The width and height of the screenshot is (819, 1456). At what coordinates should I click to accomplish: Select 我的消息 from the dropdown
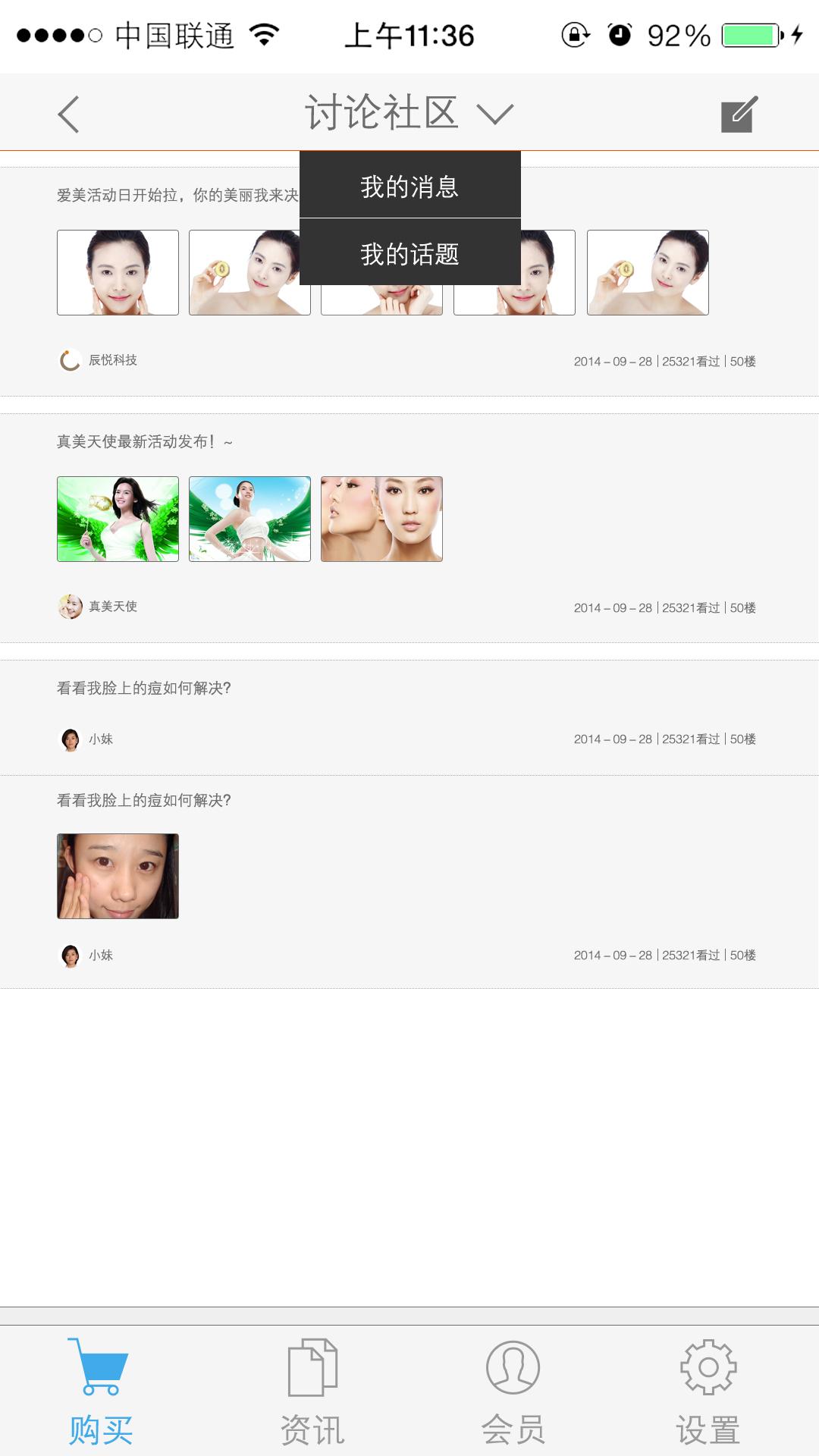pos(409,186)
